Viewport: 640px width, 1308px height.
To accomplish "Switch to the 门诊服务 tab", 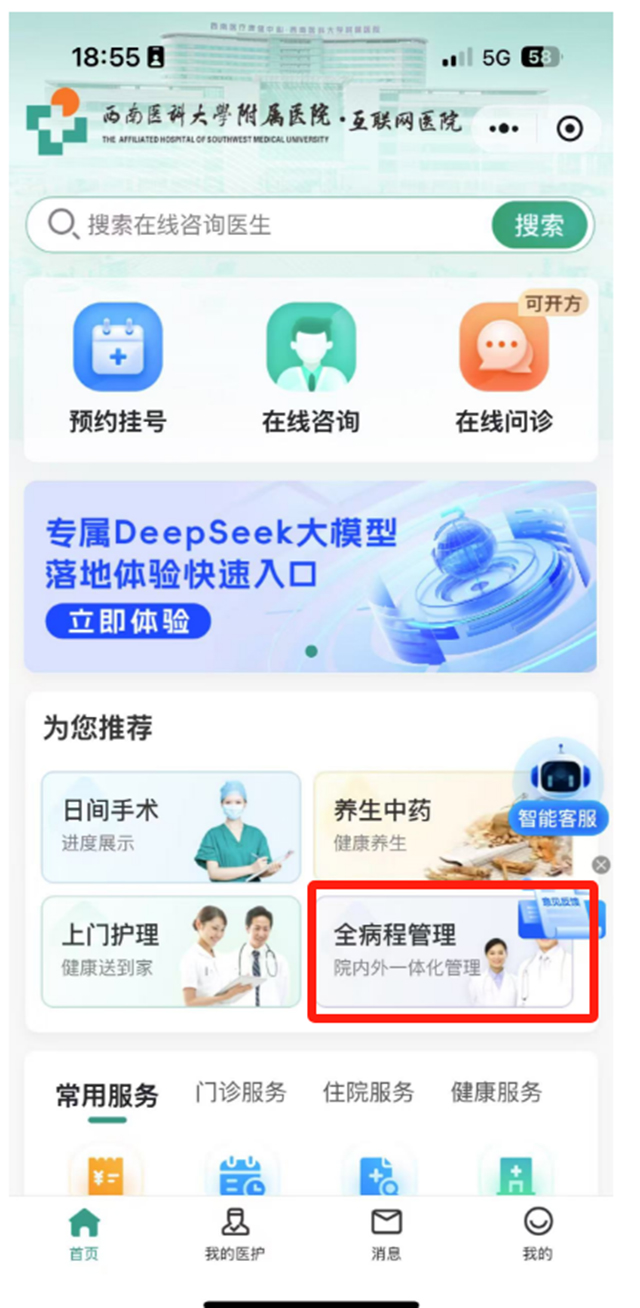I will pos(240,1092).
